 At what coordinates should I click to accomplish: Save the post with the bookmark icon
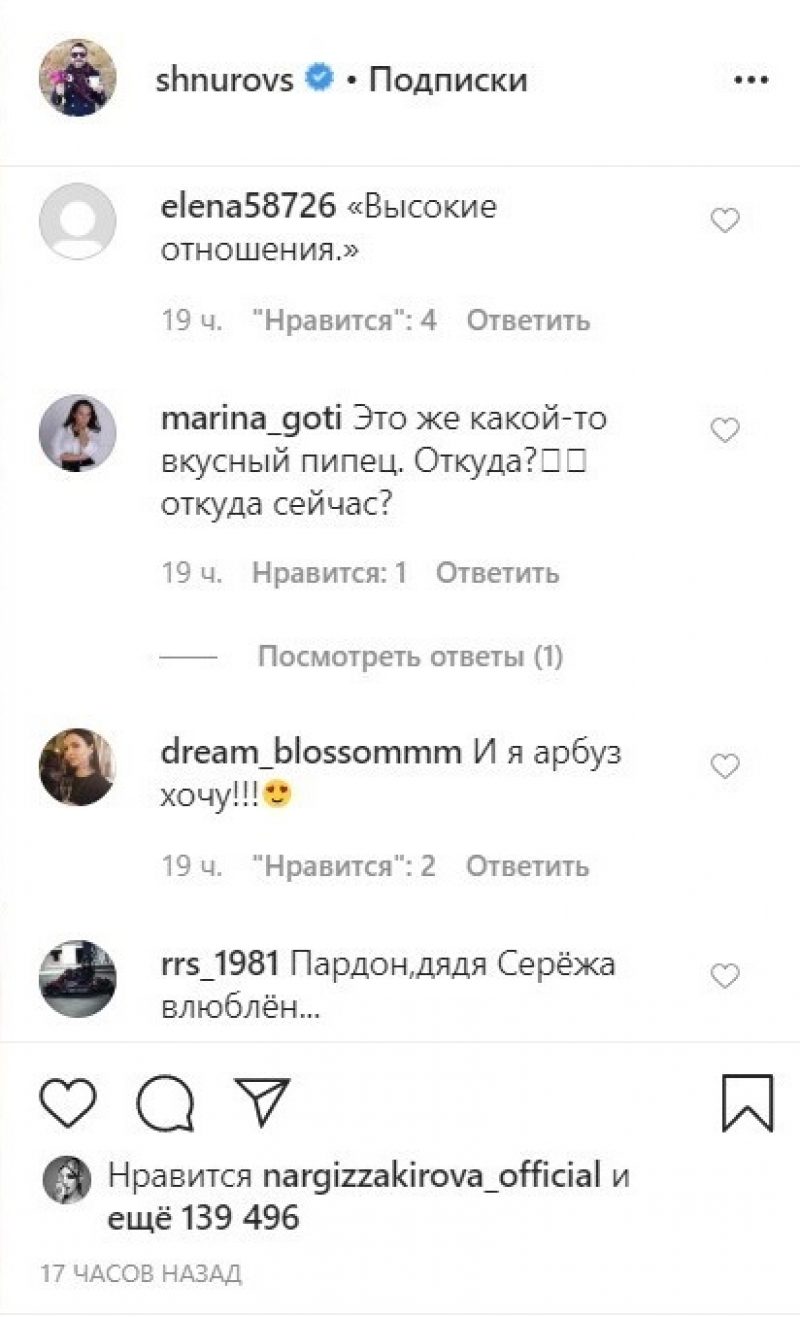click(x=747, y=1104)
